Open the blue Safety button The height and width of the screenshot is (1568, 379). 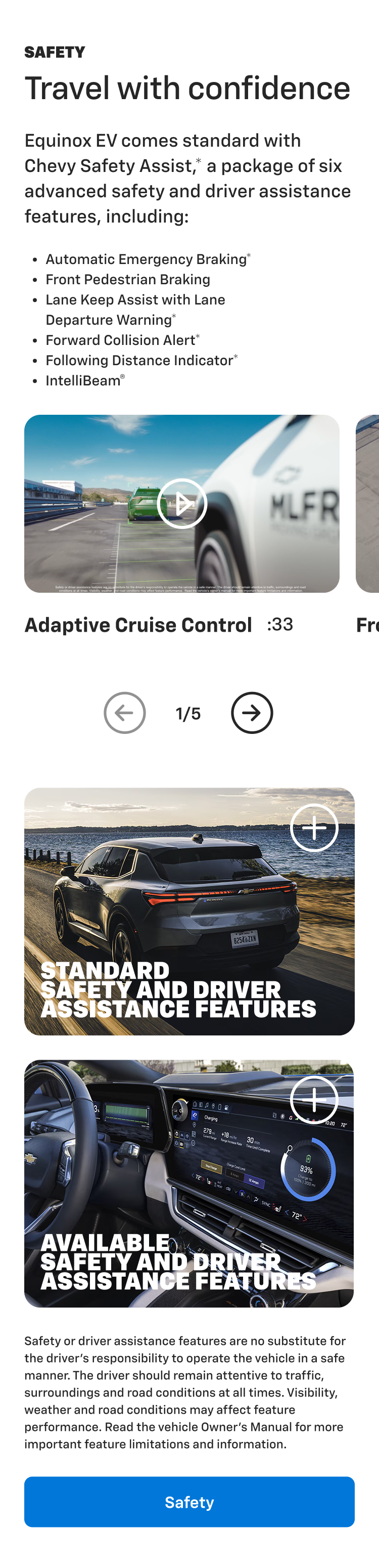(189, 1502)
